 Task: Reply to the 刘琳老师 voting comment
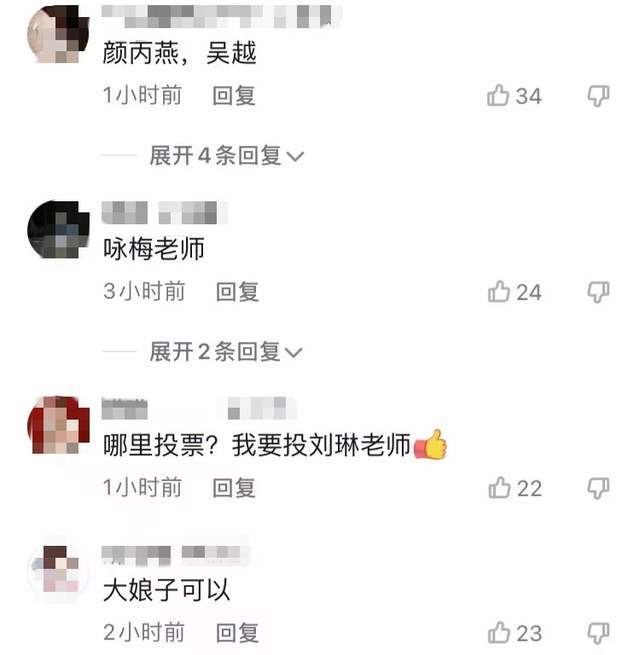point(234,488)
